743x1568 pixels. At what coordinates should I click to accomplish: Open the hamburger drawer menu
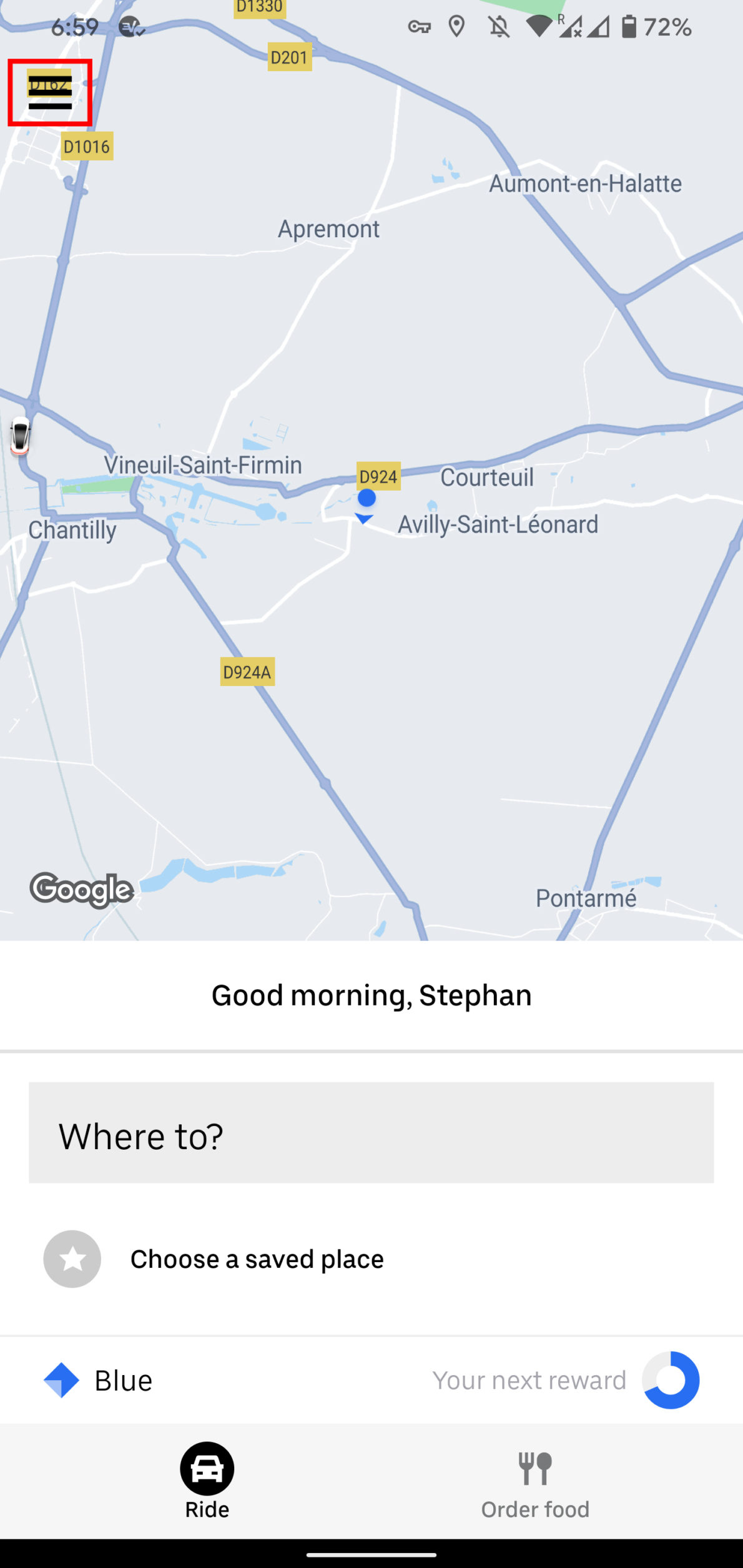pos(50,92)
